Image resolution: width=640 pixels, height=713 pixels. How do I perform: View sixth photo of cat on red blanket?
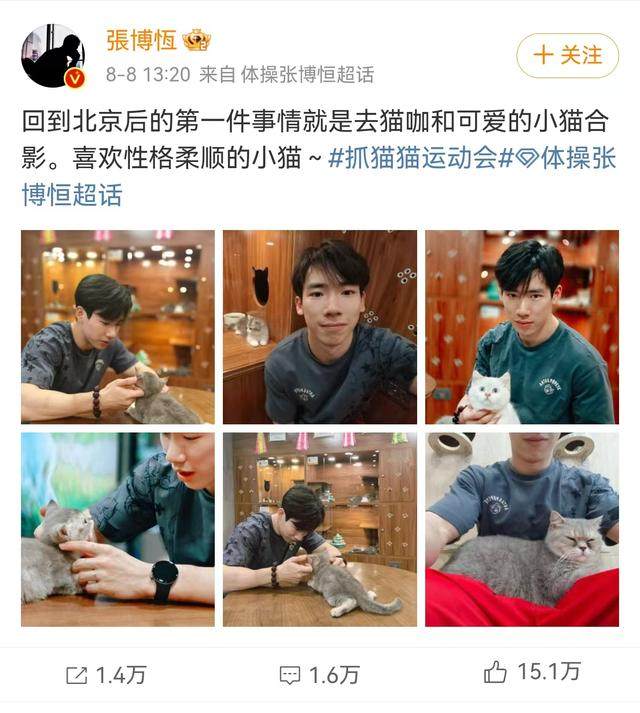coord(521,529)
